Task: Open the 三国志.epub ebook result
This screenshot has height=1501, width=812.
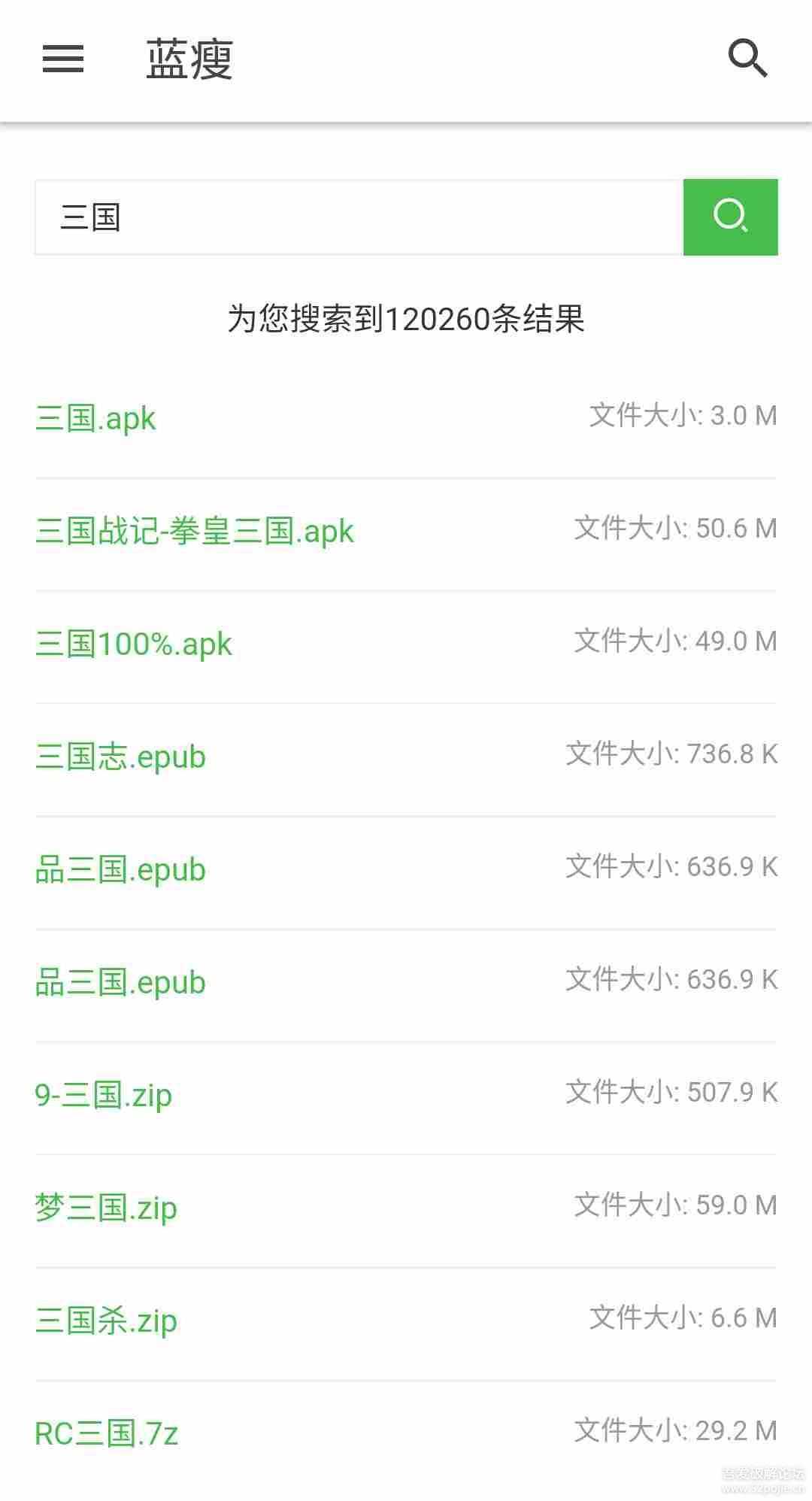Action: pyautogui.click(x=120, y=757)
